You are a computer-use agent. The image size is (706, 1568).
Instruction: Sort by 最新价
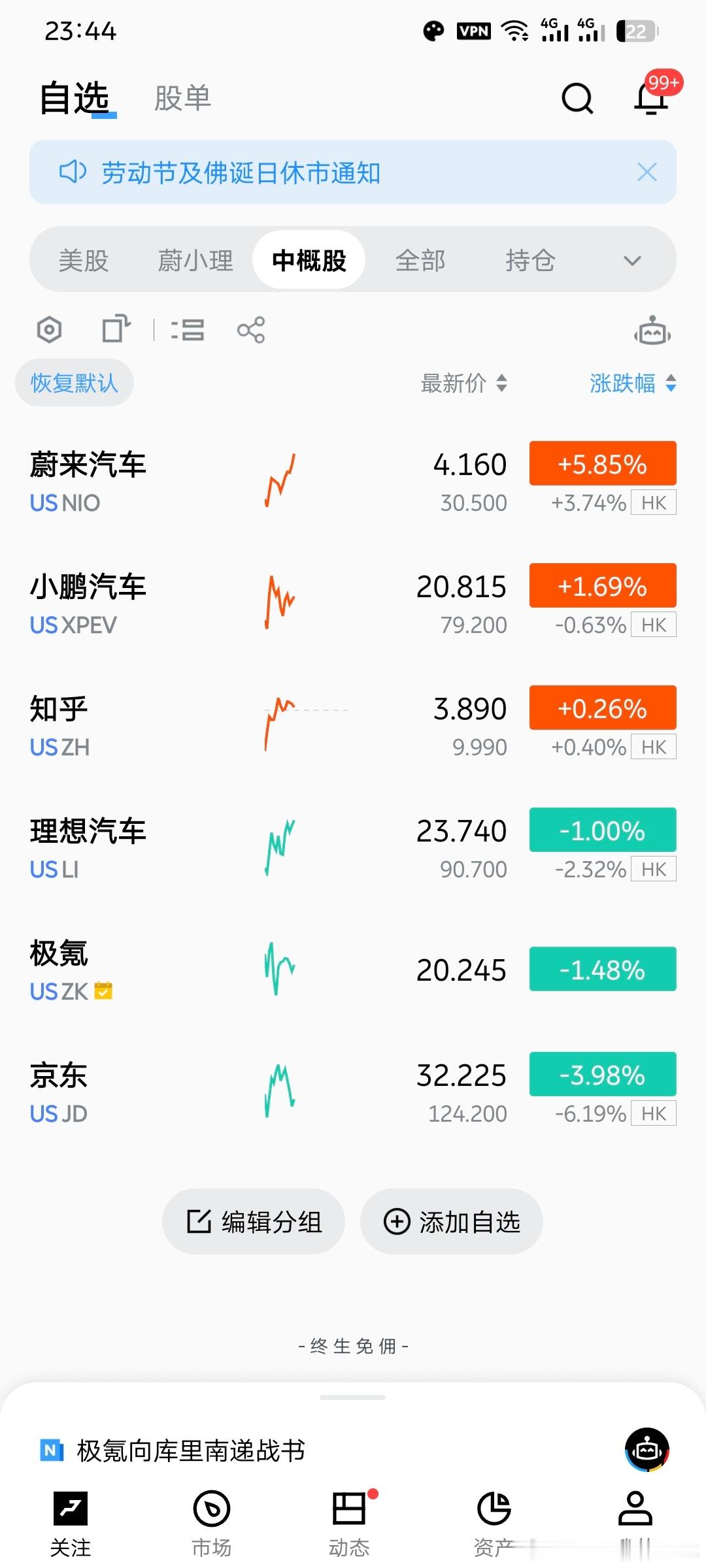coord(463,384)
